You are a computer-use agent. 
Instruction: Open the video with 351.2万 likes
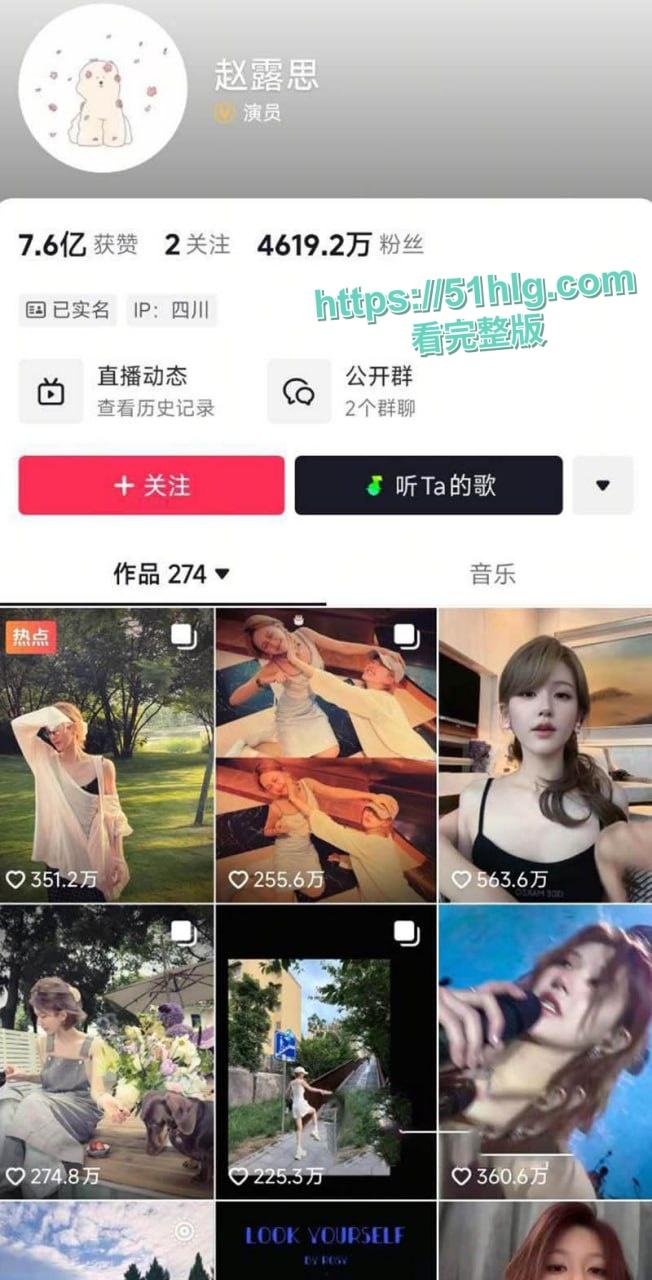click(x=107, y=755)
